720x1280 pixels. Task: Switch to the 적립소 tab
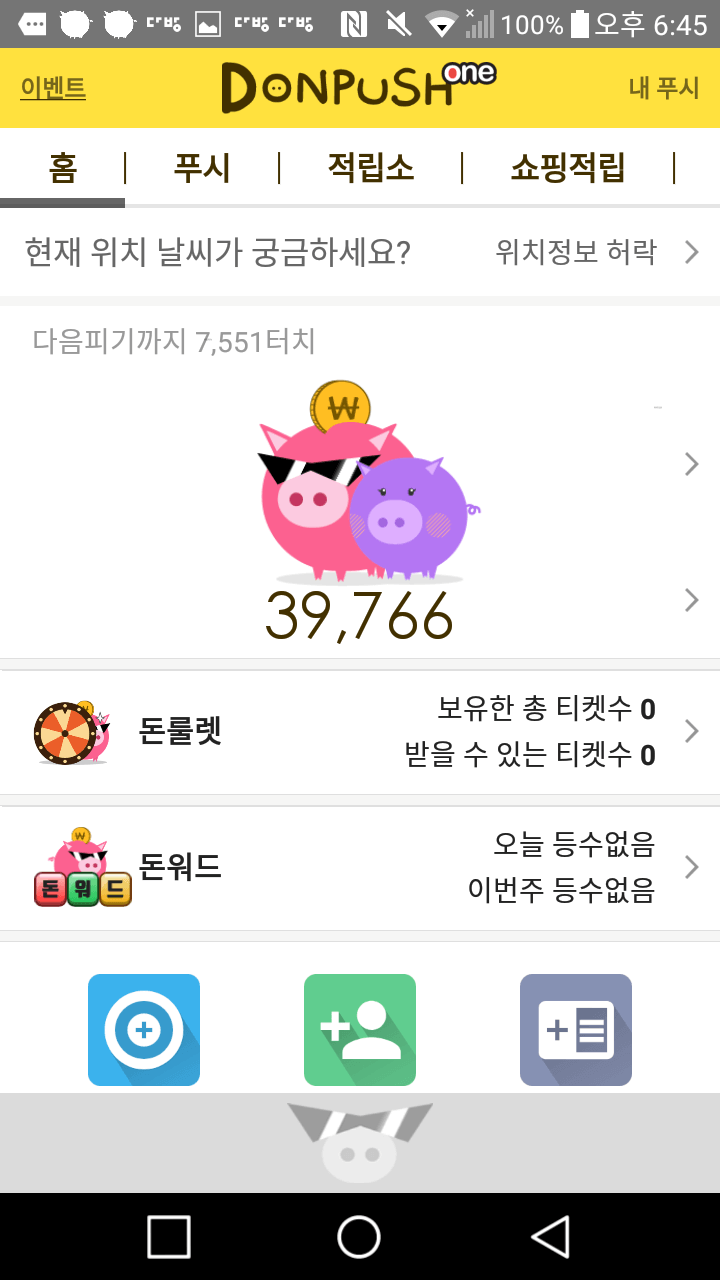point(370,168)
